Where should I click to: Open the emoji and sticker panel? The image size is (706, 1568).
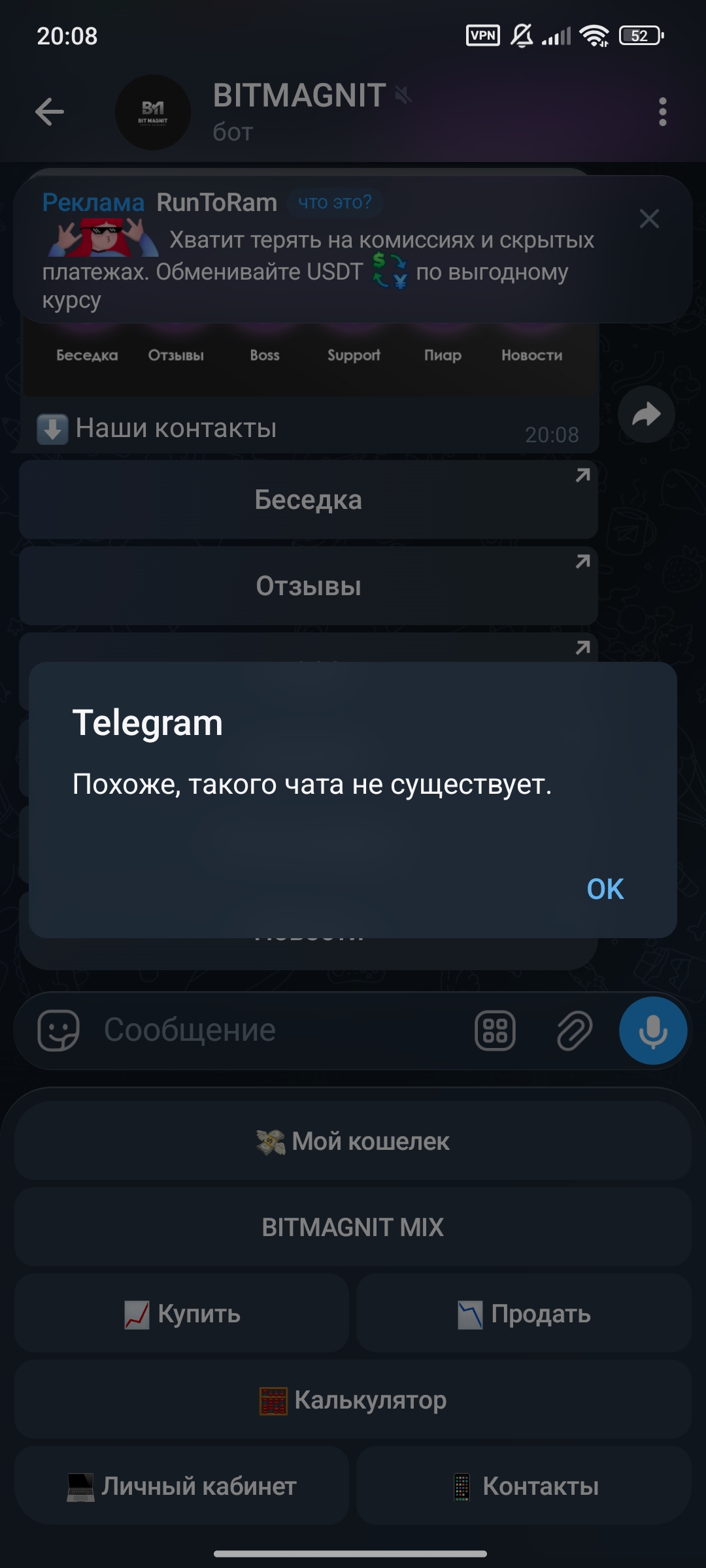(60, 1029)
